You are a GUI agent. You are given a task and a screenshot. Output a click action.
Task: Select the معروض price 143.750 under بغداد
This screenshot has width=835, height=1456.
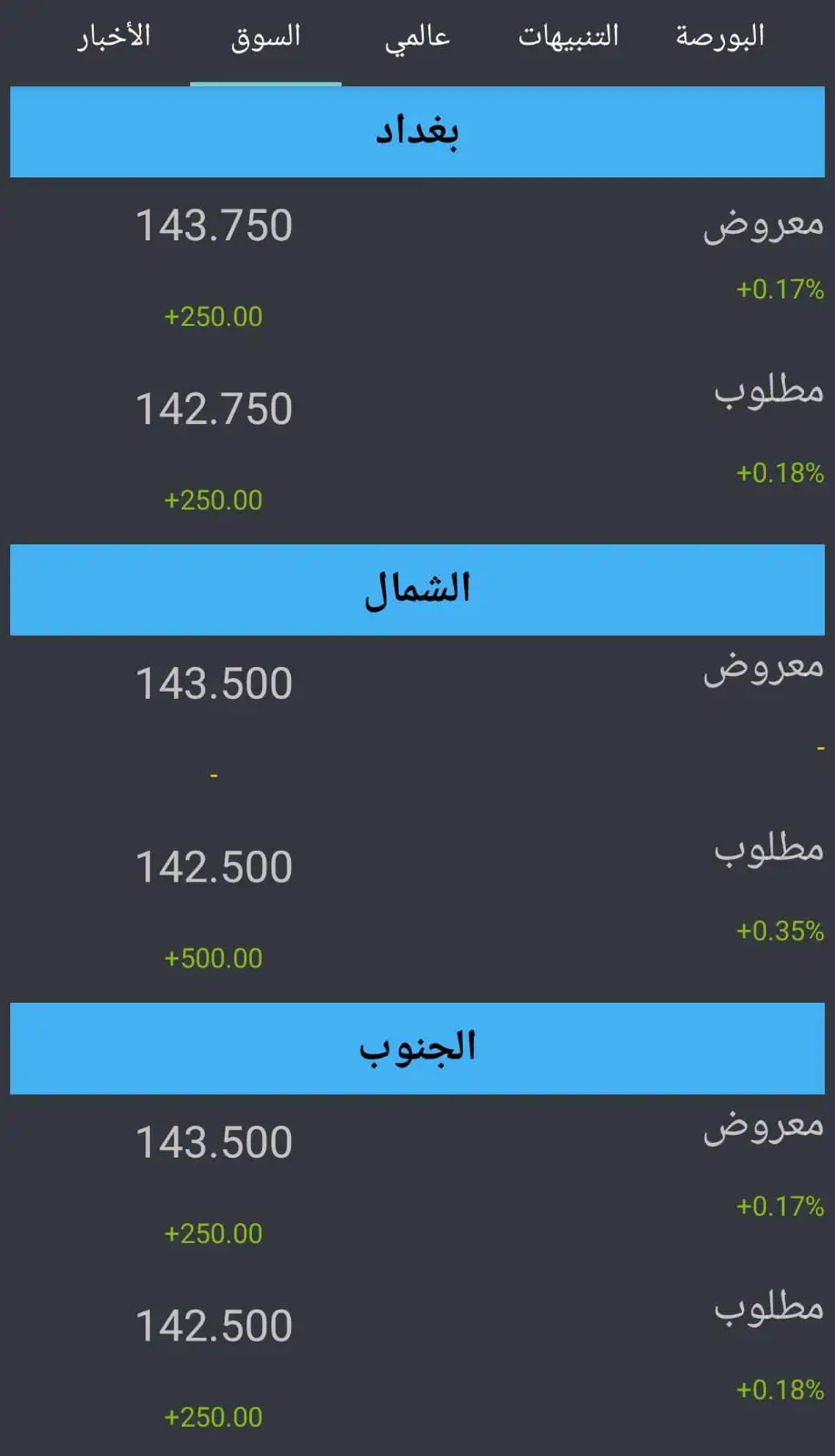(214, 226)
